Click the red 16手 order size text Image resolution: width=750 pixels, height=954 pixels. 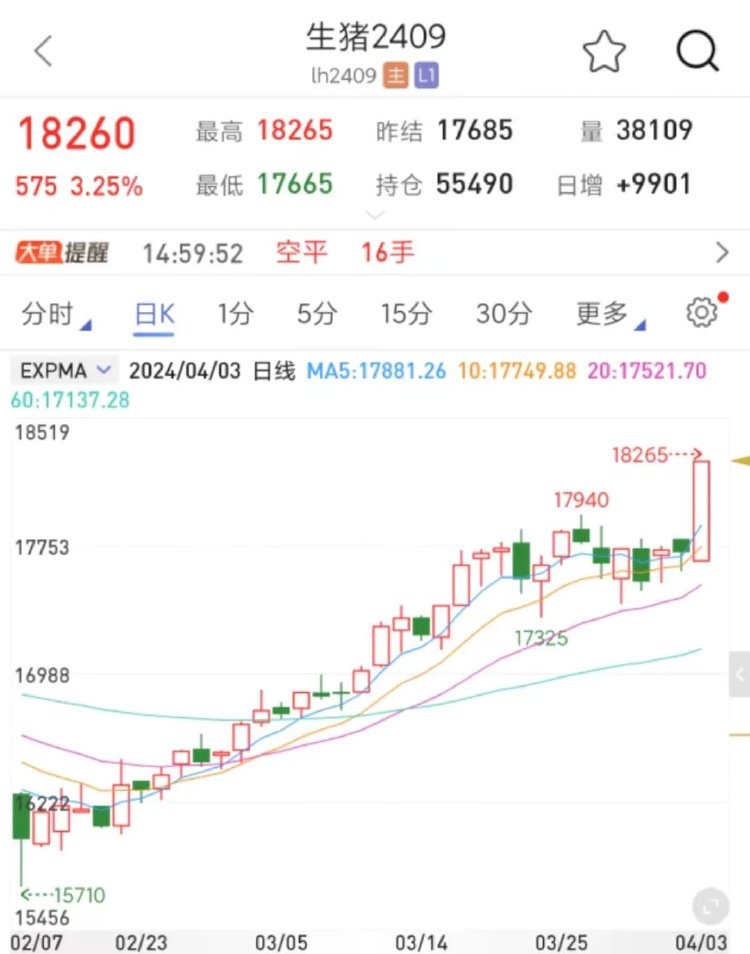click(x=386, y=253)
